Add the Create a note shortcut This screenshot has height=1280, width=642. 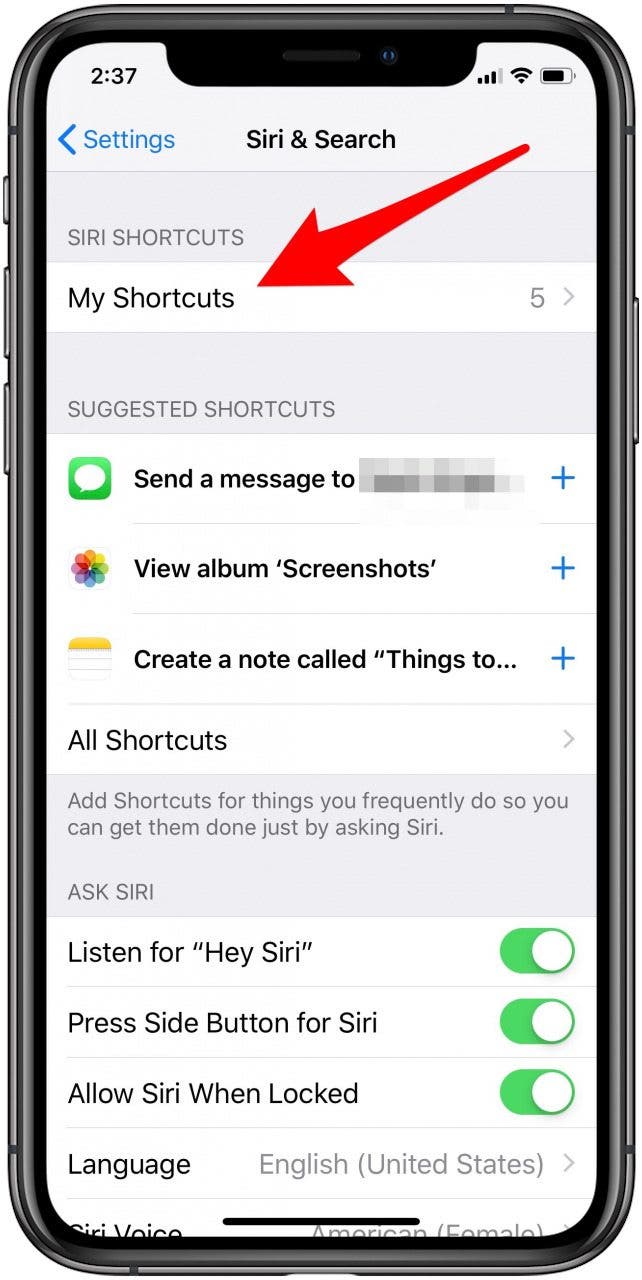[x=563, y=659]
